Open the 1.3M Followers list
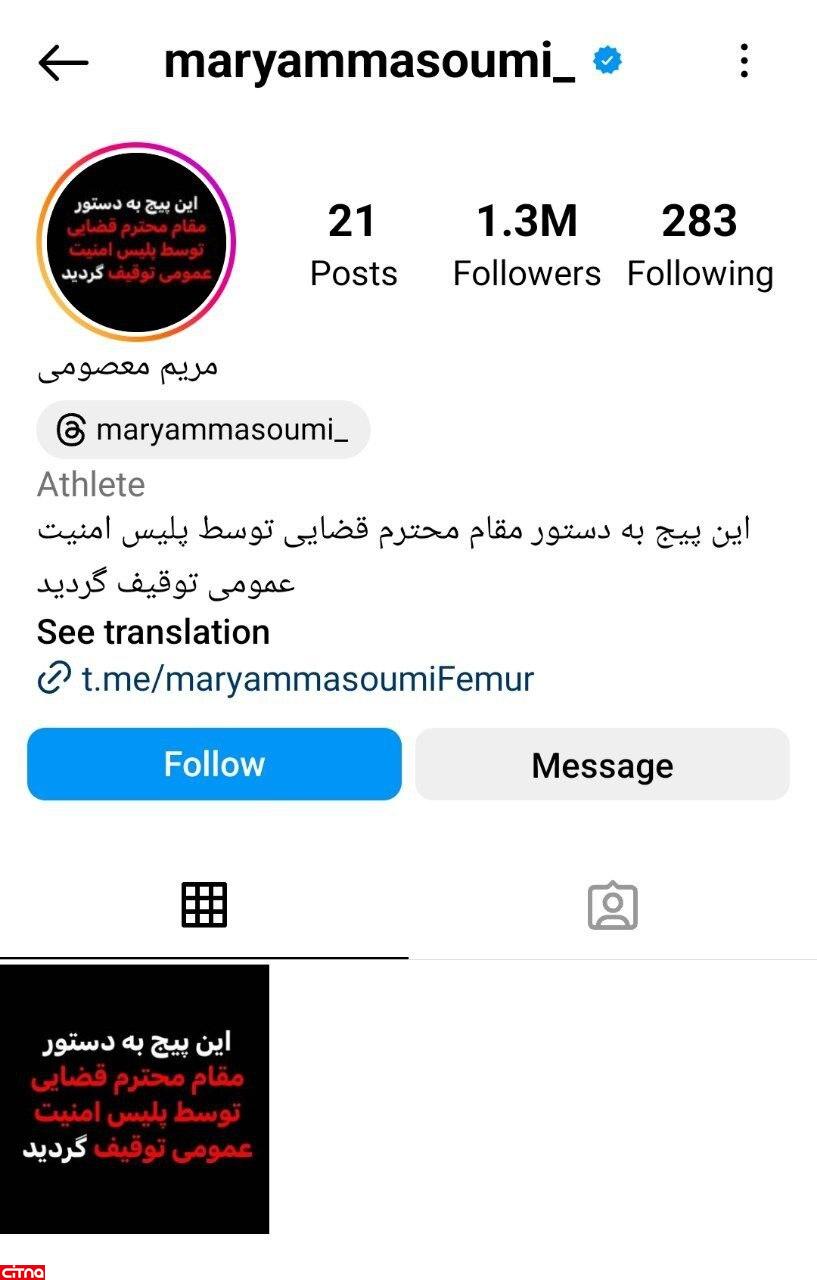The height and width of the screenshot is (1280, 817). (527, 245)
